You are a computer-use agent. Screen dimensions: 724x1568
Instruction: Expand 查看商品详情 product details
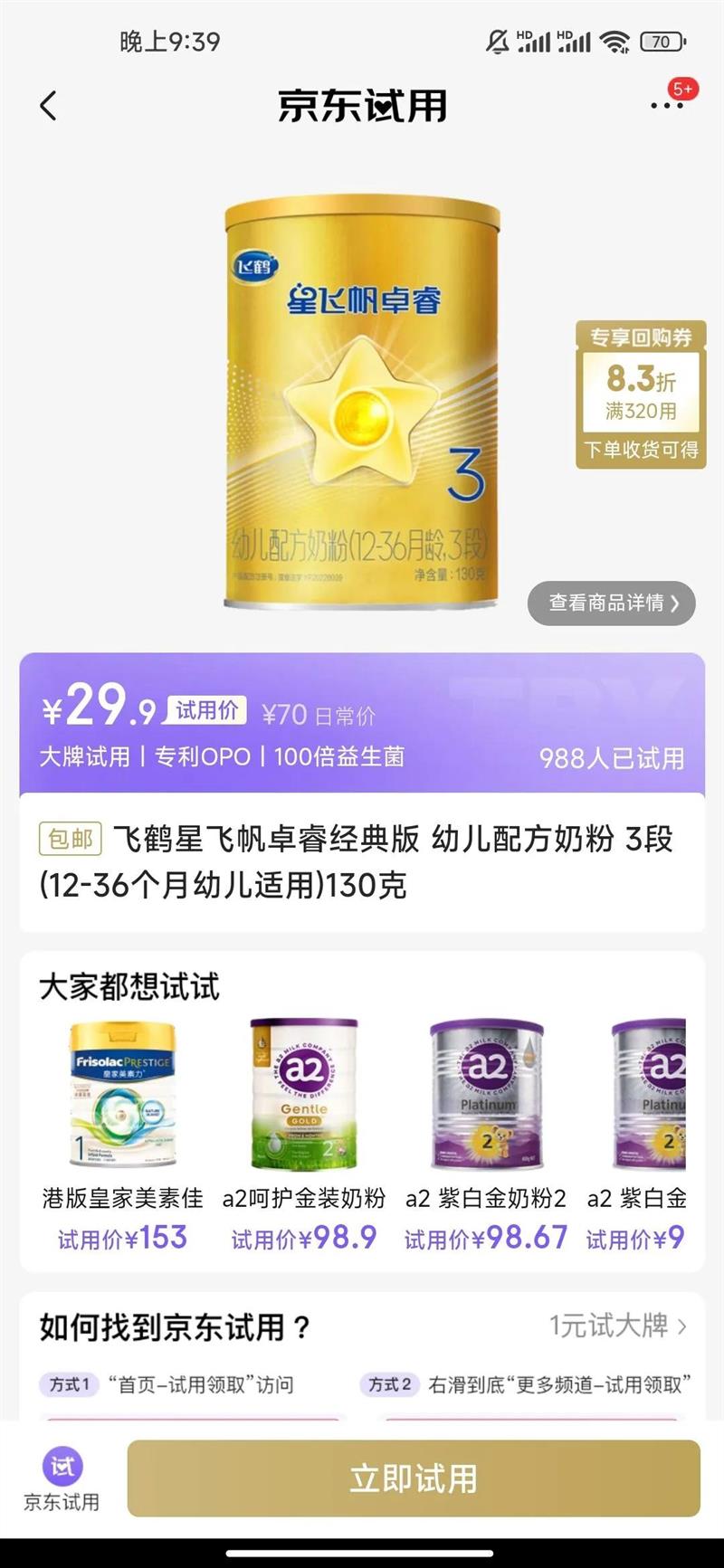[611, 602]
